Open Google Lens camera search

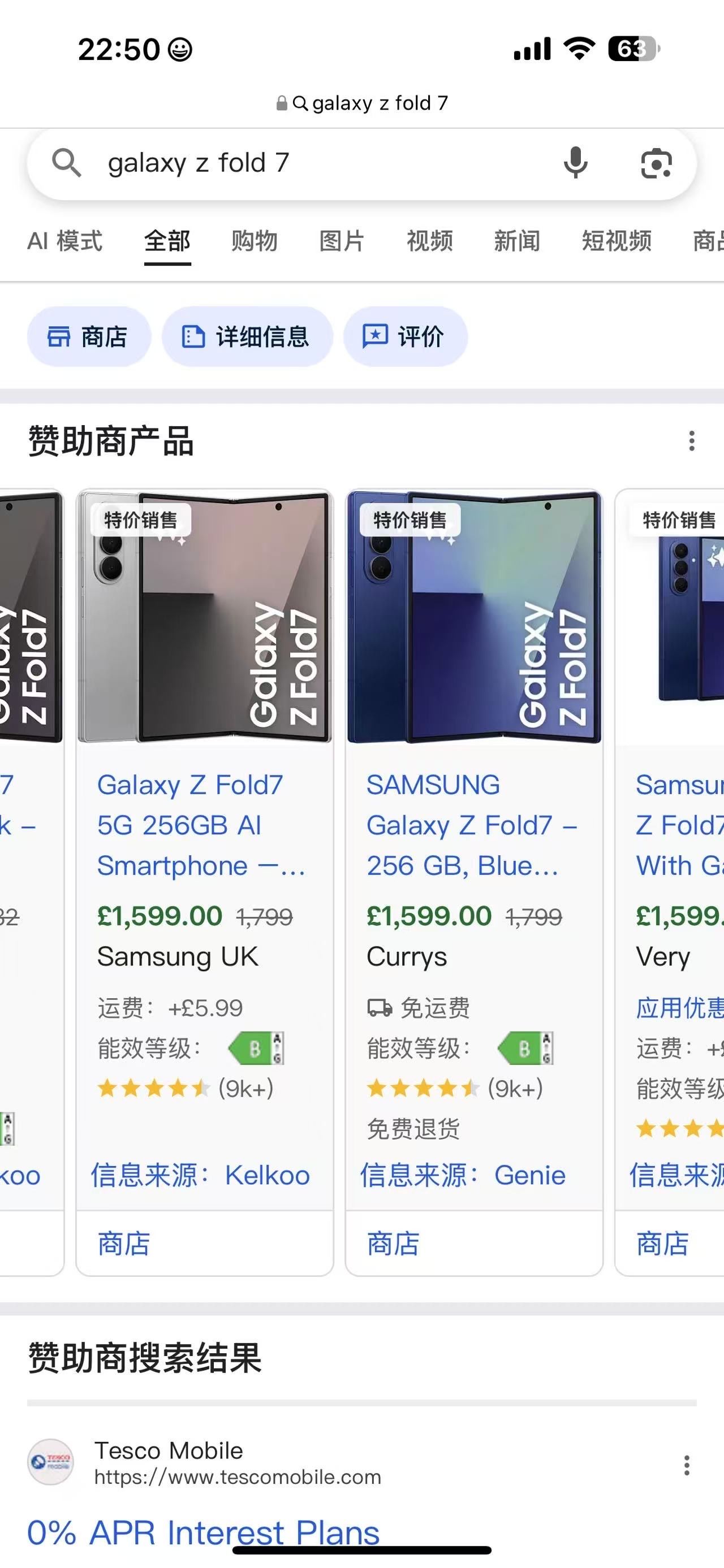click(x=656, y=163)
